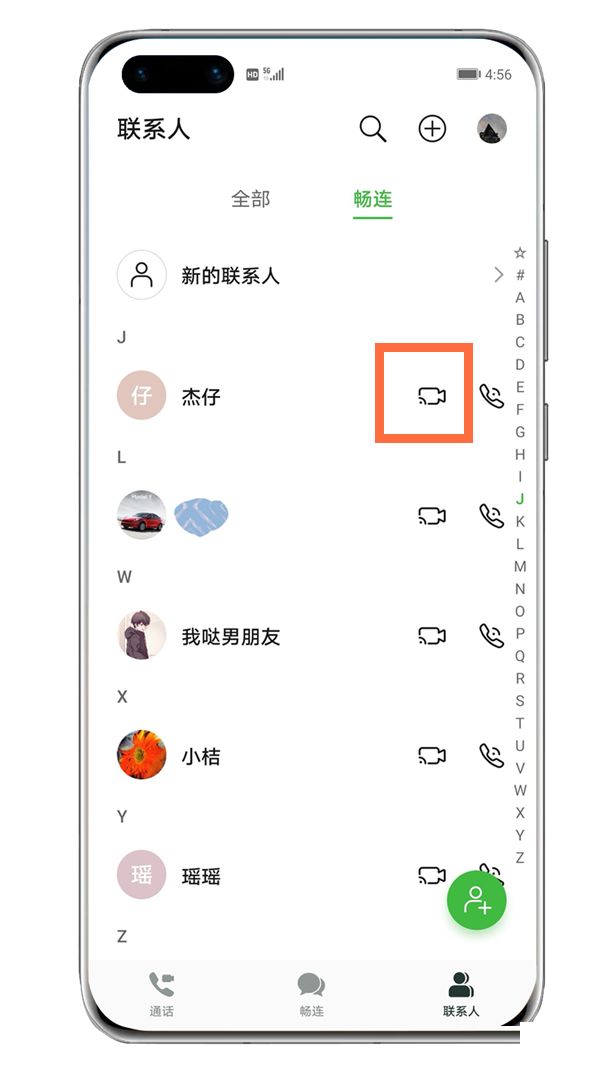Screen dimensions: 600x1089
Task: Add new contact with green floating button
Action: 477,900
